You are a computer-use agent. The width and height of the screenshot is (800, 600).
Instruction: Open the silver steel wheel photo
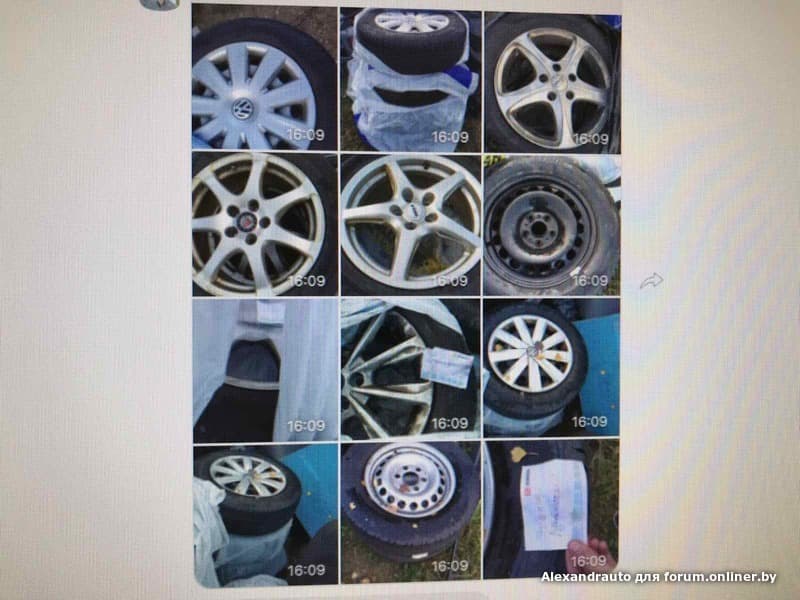coord(410,512)
